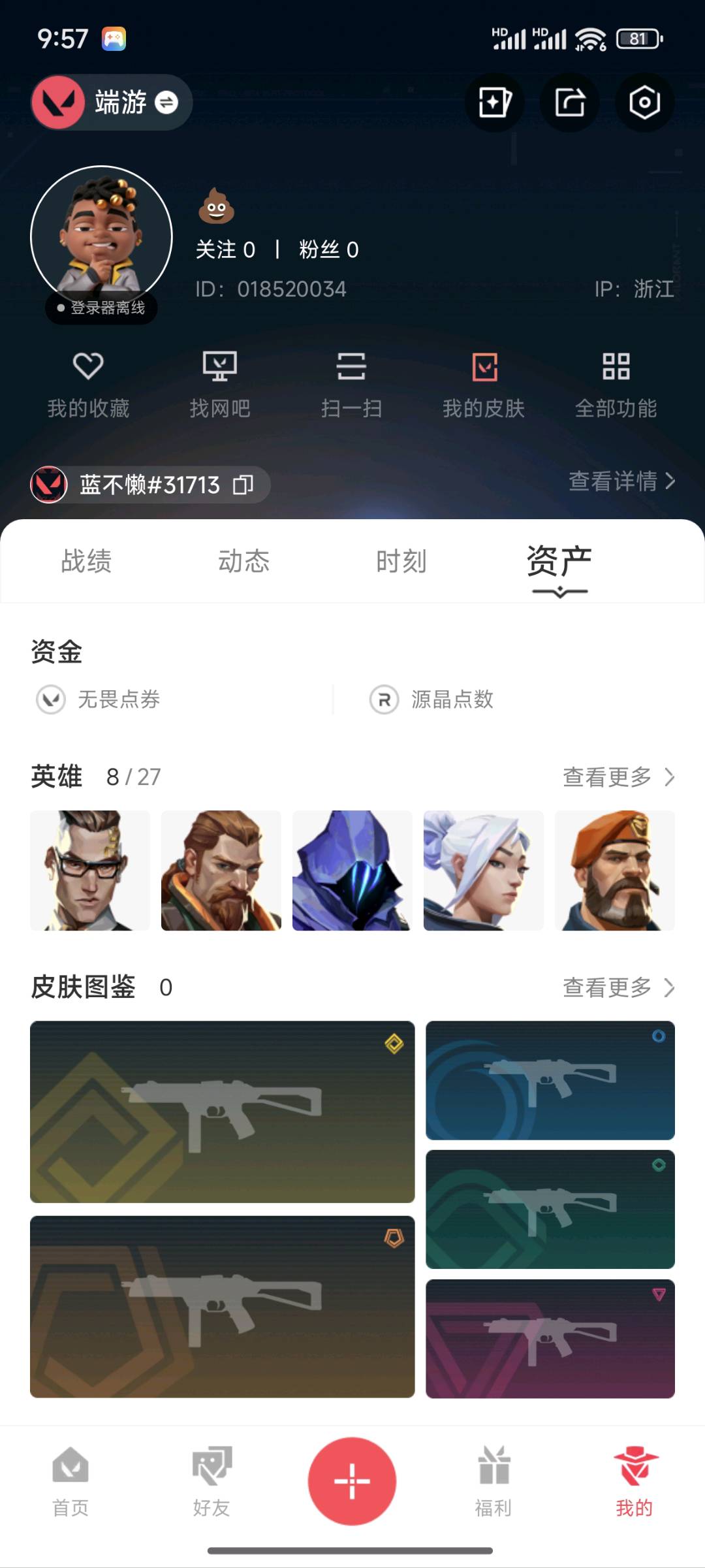This screenshot has width=705, height=1568.
Task: Switch game mode via 端游 toggle
Action: click(x=166, y=103)
